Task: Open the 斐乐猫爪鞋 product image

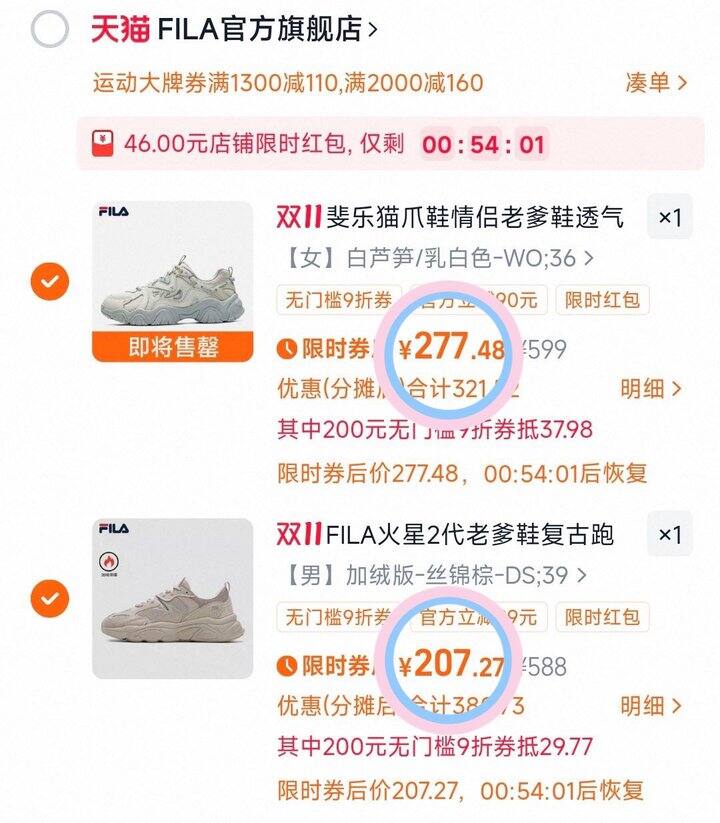Action: [x=173, y=281]
